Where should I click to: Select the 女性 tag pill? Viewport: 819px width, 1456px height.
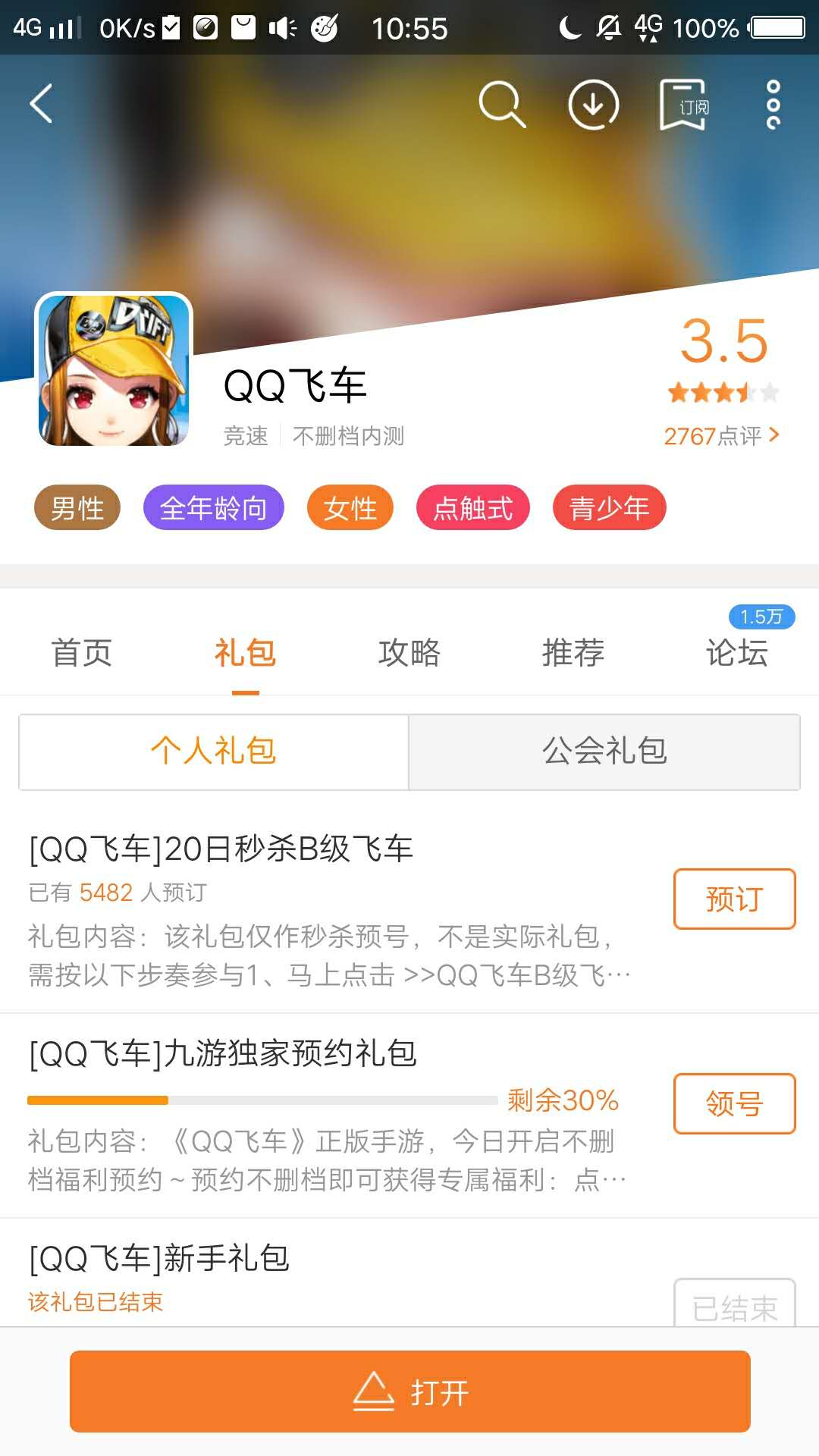point(350,508)
